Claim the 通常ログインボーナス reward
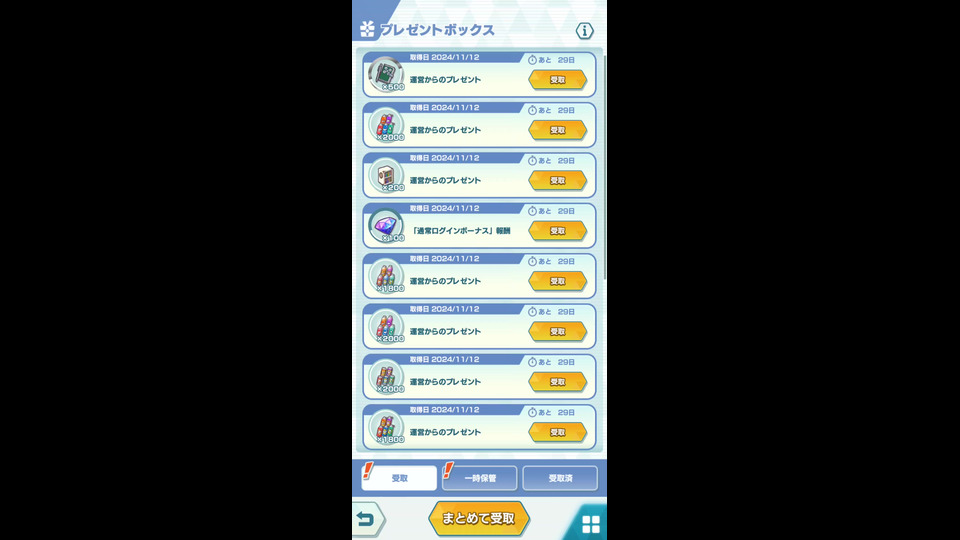 coord(557,231)
